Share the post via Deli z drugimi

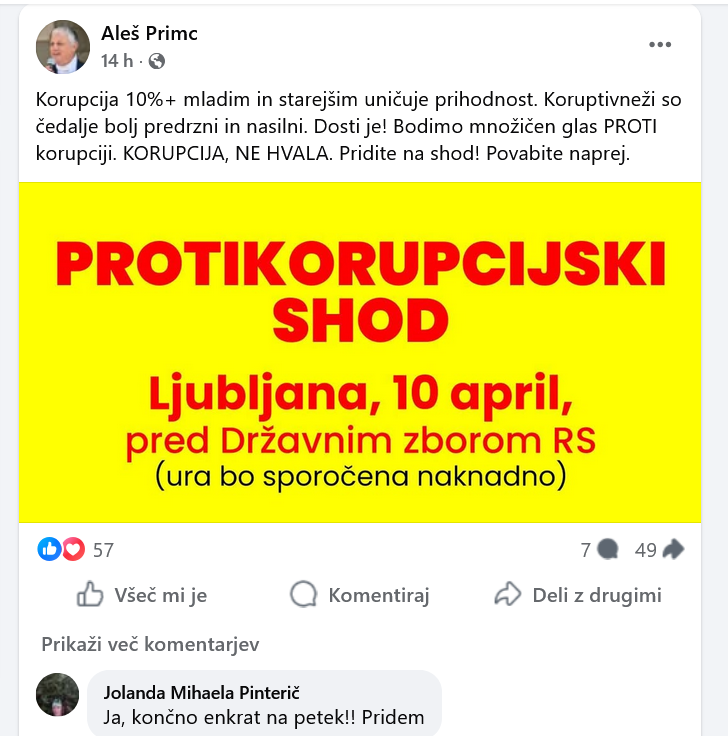tap(578, 595)
